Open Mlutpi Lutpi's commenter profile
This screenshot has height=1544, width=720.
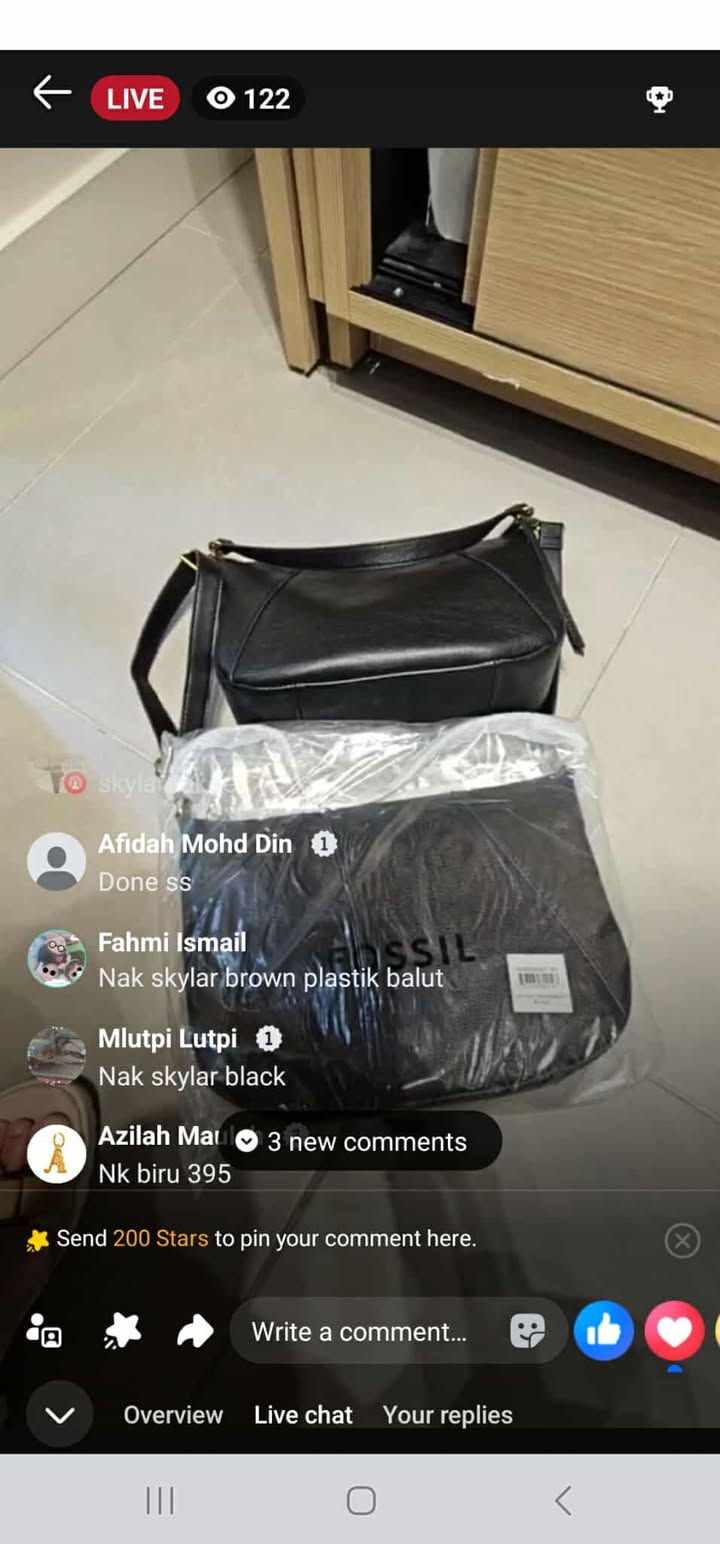pos(56,1056)
